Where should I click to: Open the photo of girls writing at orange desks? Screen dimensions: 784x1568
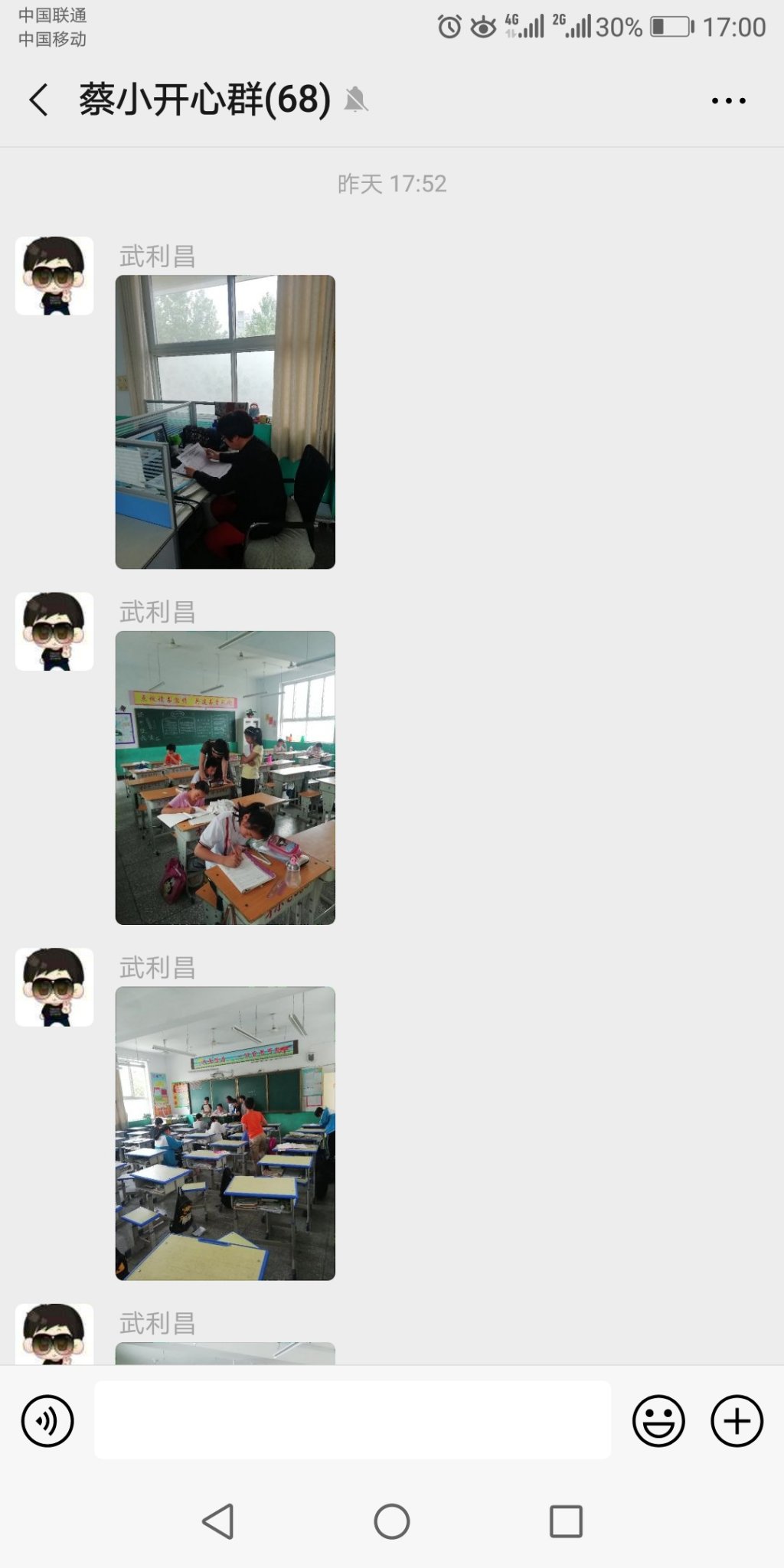click(225, 778)
